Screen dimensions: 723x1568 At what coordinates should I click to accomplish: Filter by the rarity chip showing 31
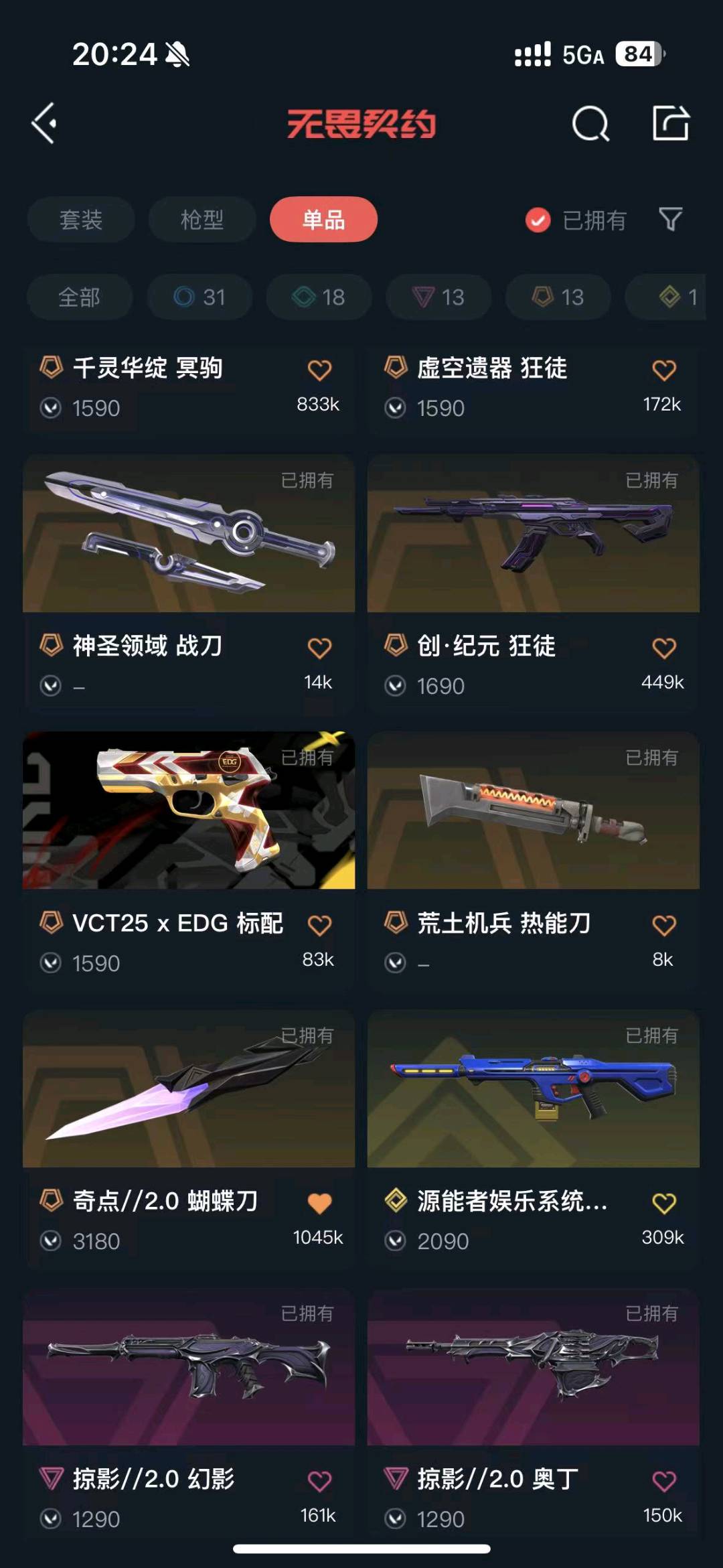click(199, 297)
